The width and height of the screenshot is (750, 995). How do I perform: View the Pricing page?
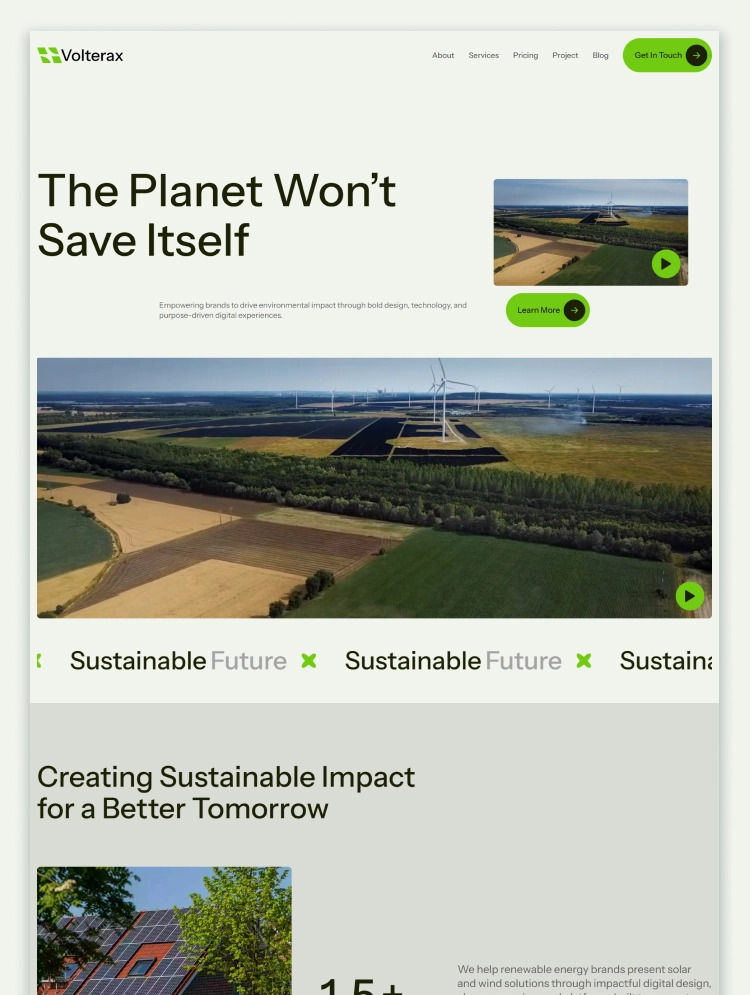(x=525, y=56)
